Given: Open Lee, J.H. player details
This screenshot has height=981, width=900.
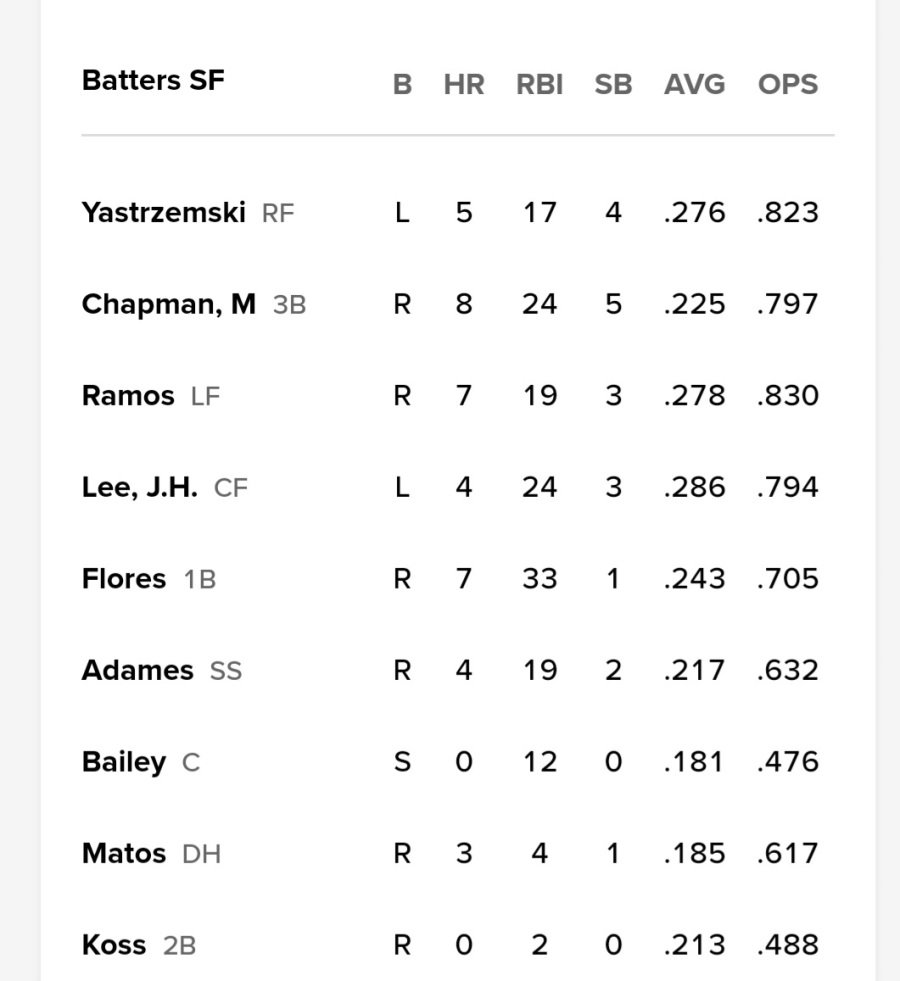Looking at the screenshot, I should pyautogui.click(x=139, y=487).
